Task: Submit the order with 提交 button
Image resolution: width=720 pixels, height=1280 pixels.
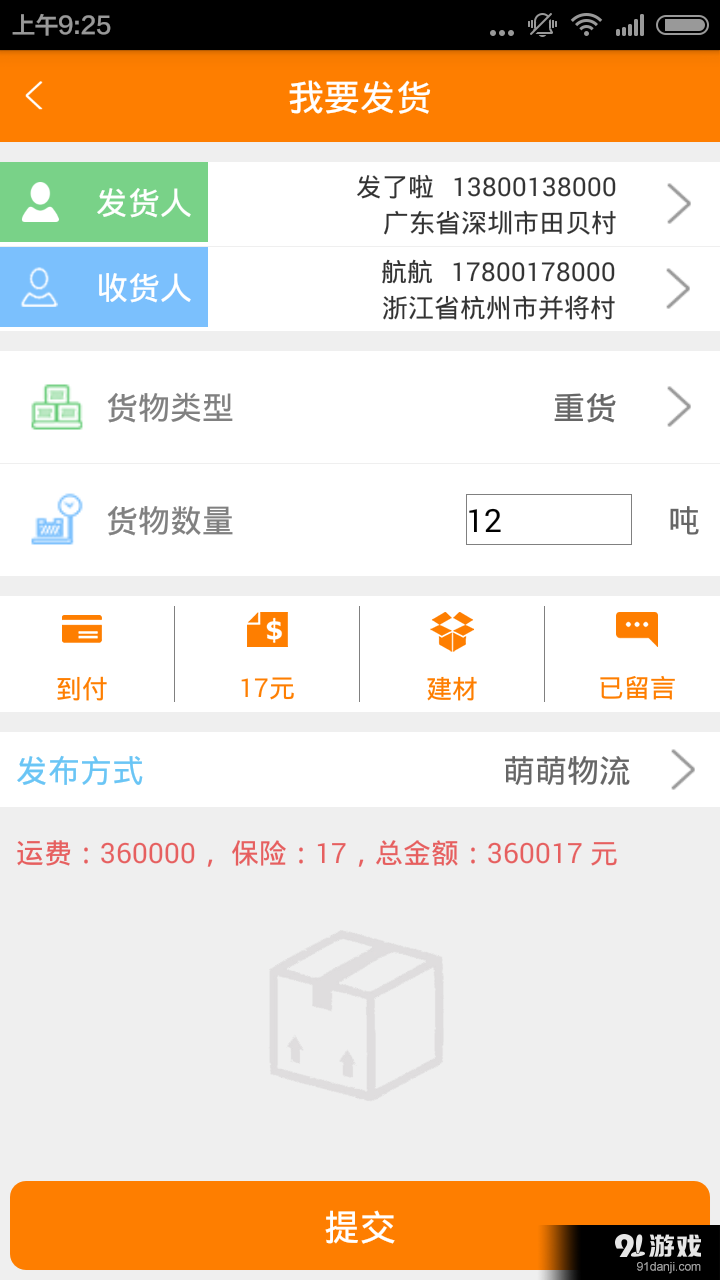Action: click(x=360, y=1226)
